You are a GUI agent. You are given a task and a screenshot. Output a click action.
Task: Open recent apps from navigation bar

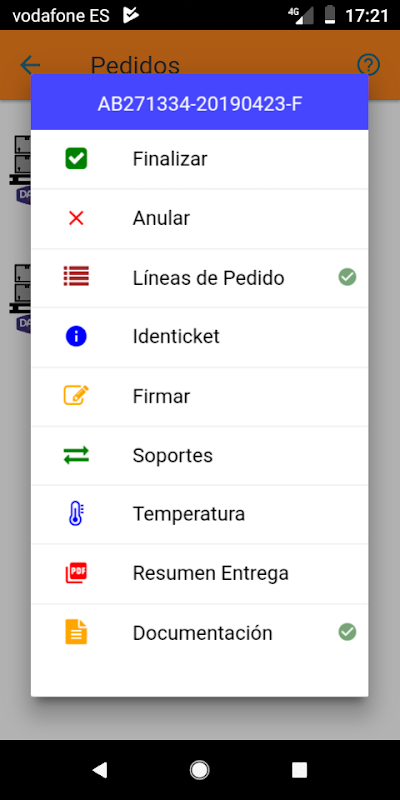299,770
